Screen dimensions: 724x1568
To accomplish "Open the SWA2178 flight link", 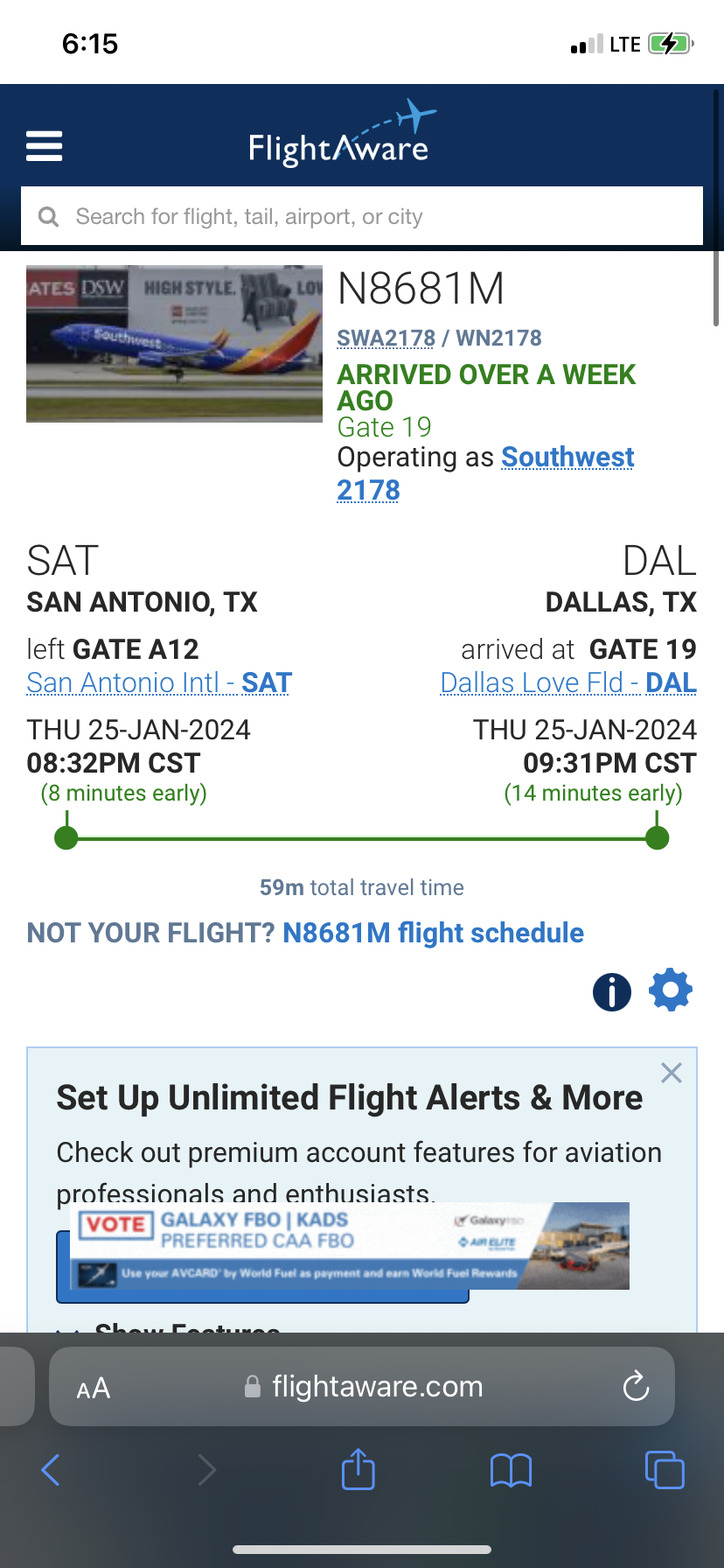I will point(386,338).
